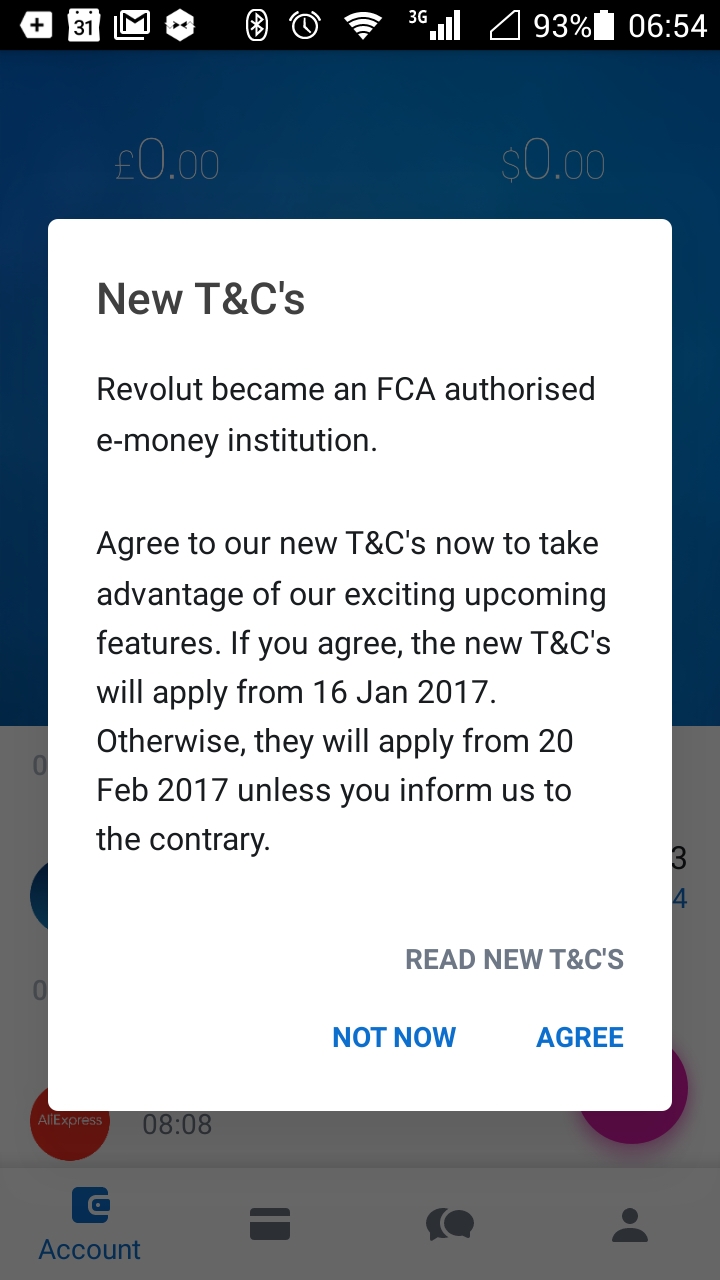This screenshot has height=1280, width=720.
Task: Agree to the new T&C's
Action: pos(580,1038)
